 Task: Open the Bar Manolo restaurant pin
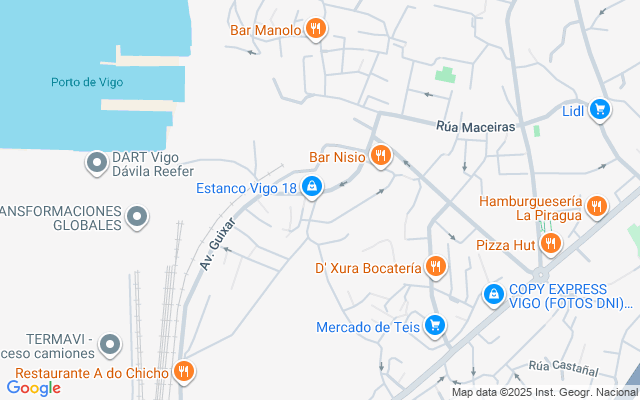click(315, 29)
